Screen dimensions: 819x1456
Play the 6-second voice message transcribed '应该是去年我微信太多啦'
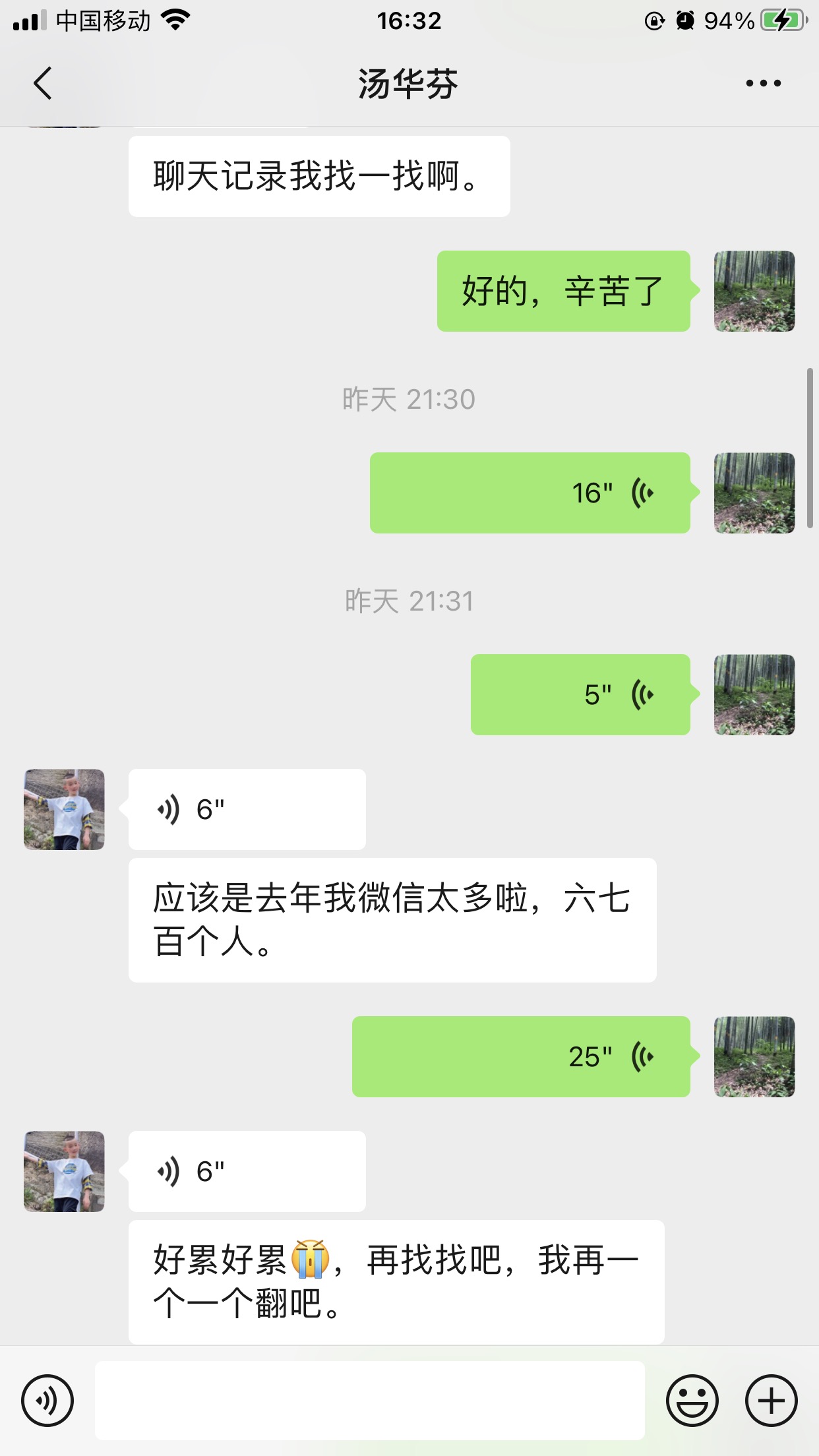click(x=247, y=809)
